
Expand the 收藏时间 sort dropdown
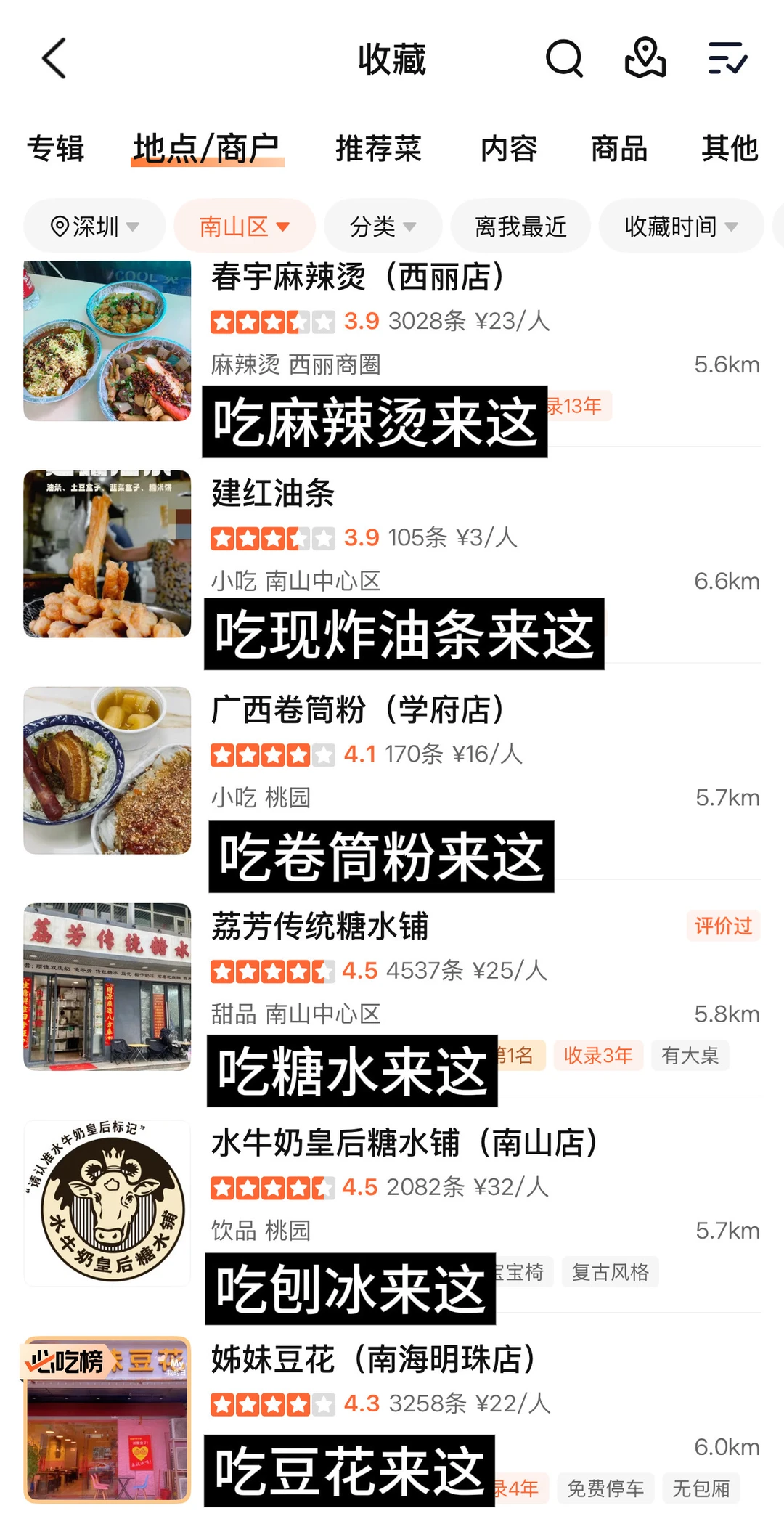680,227
